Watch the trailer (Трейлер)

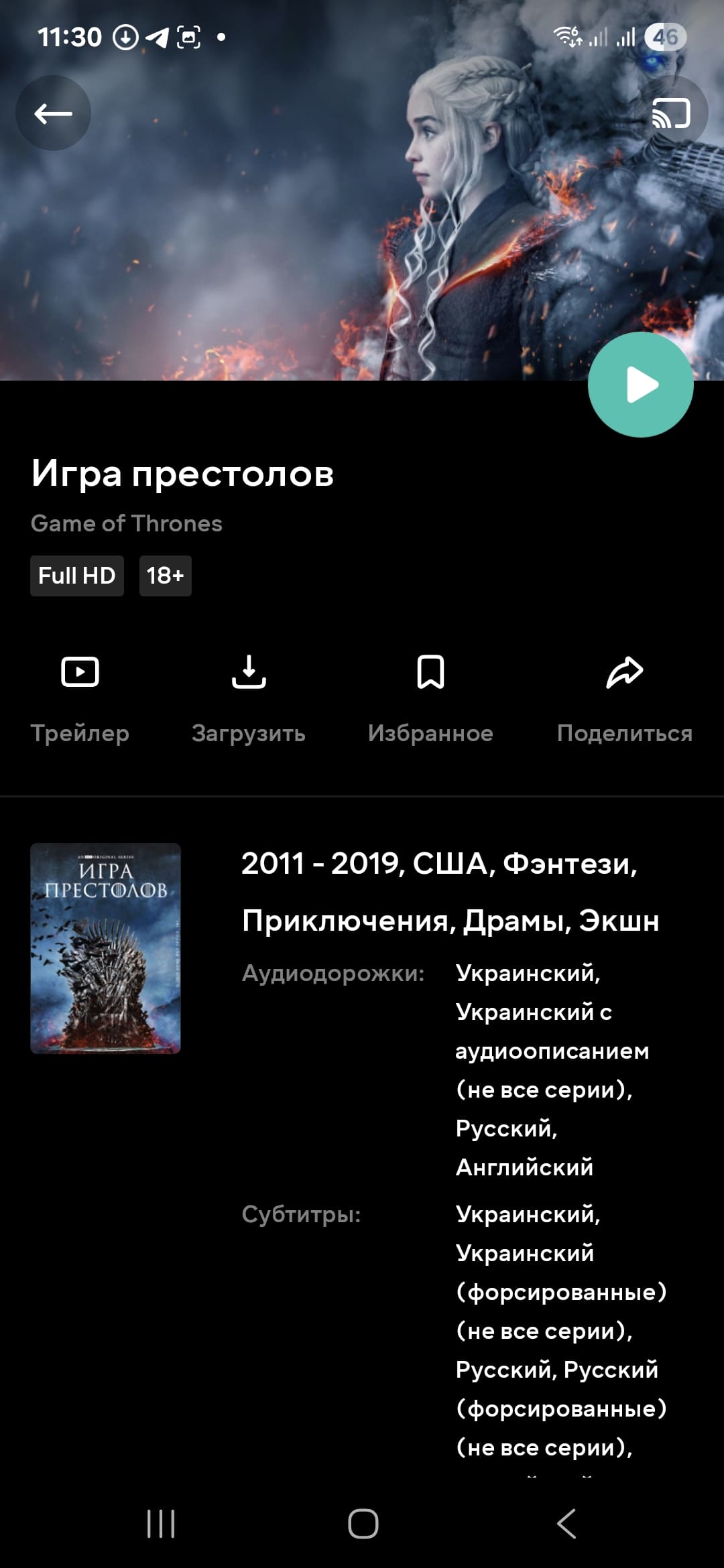(x=80, y=697)
